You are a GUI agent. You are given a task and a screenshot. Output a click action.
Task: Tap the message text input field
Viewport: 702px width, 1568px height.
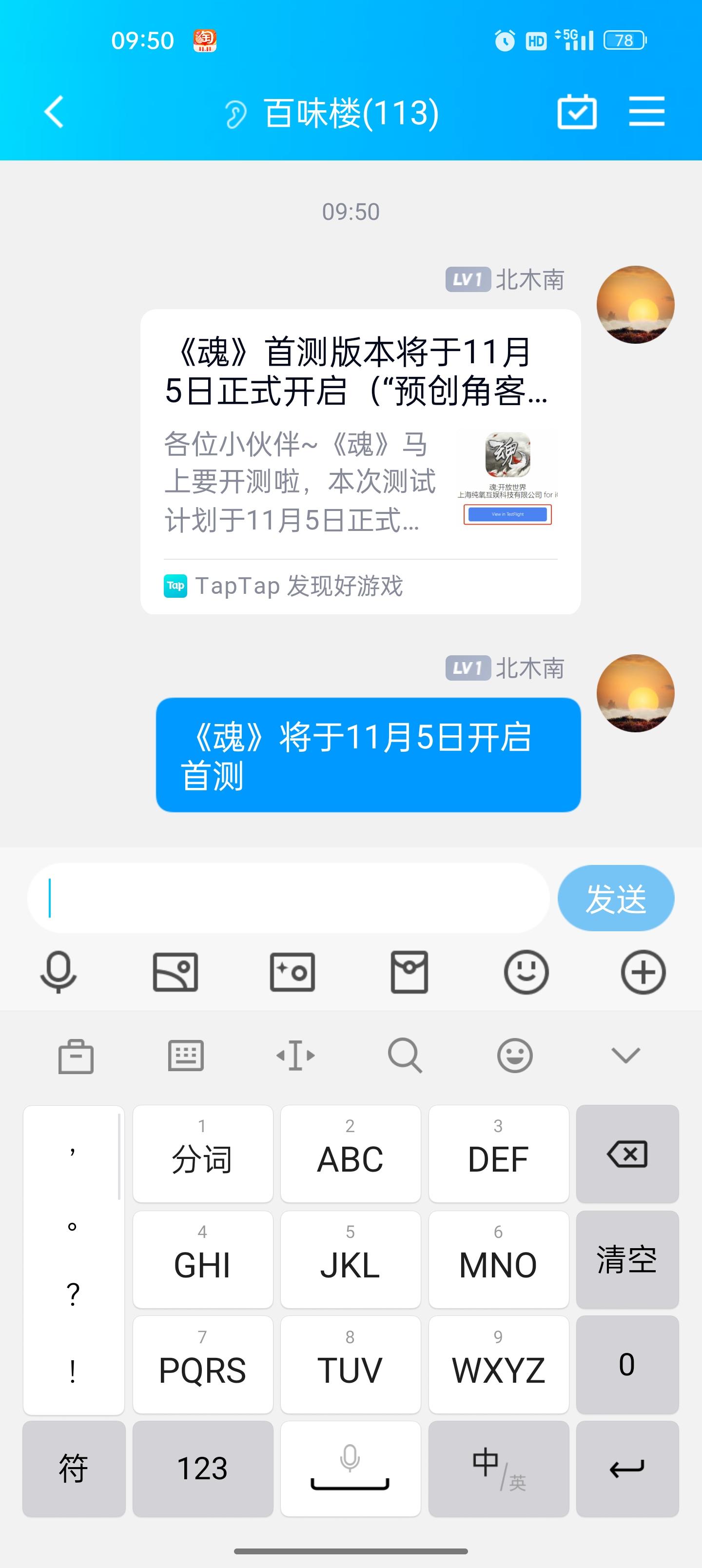click(288, 898)
